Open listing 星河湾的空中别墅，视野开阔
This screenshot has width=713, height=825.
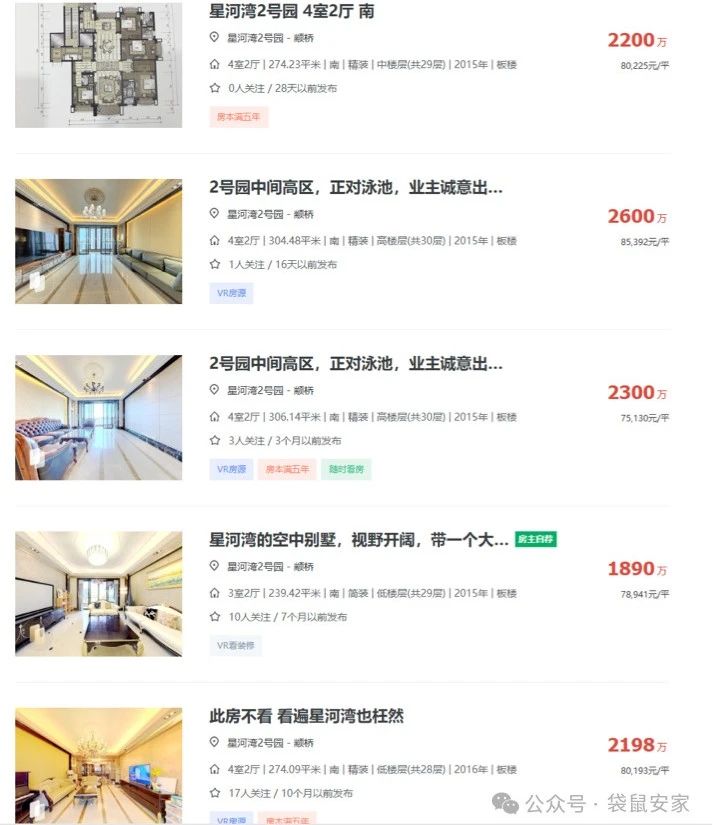(x=358, y=540)
